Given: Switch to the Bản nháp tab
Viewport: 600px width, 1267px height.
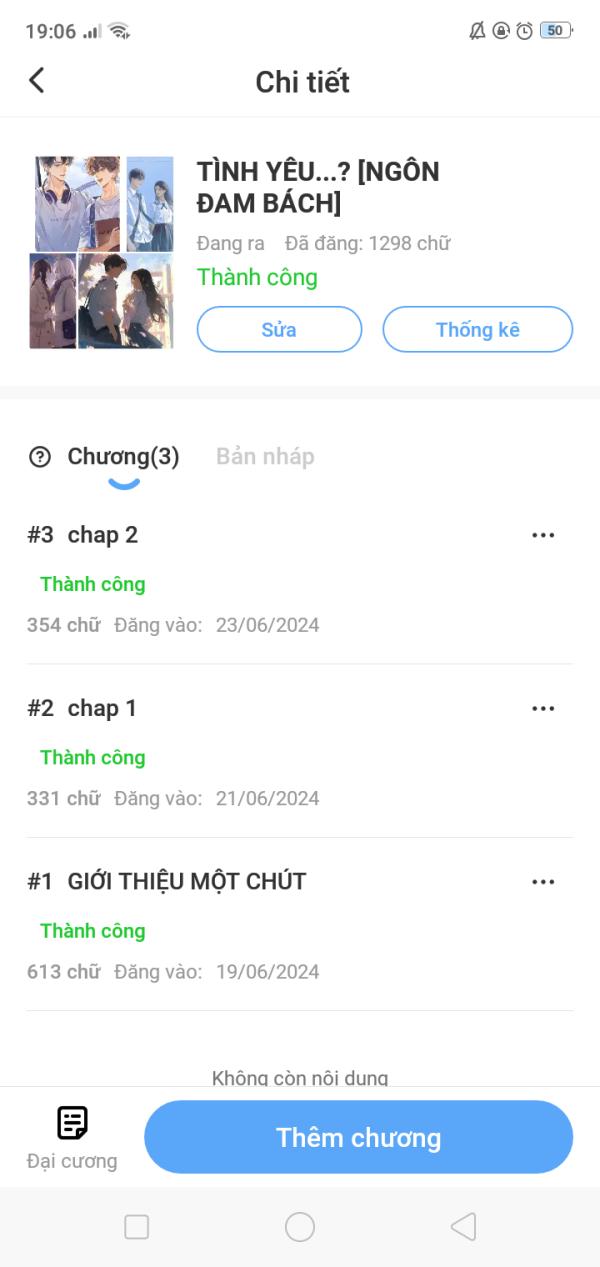Looking at the screenshot, I should (x=265, y=457).
